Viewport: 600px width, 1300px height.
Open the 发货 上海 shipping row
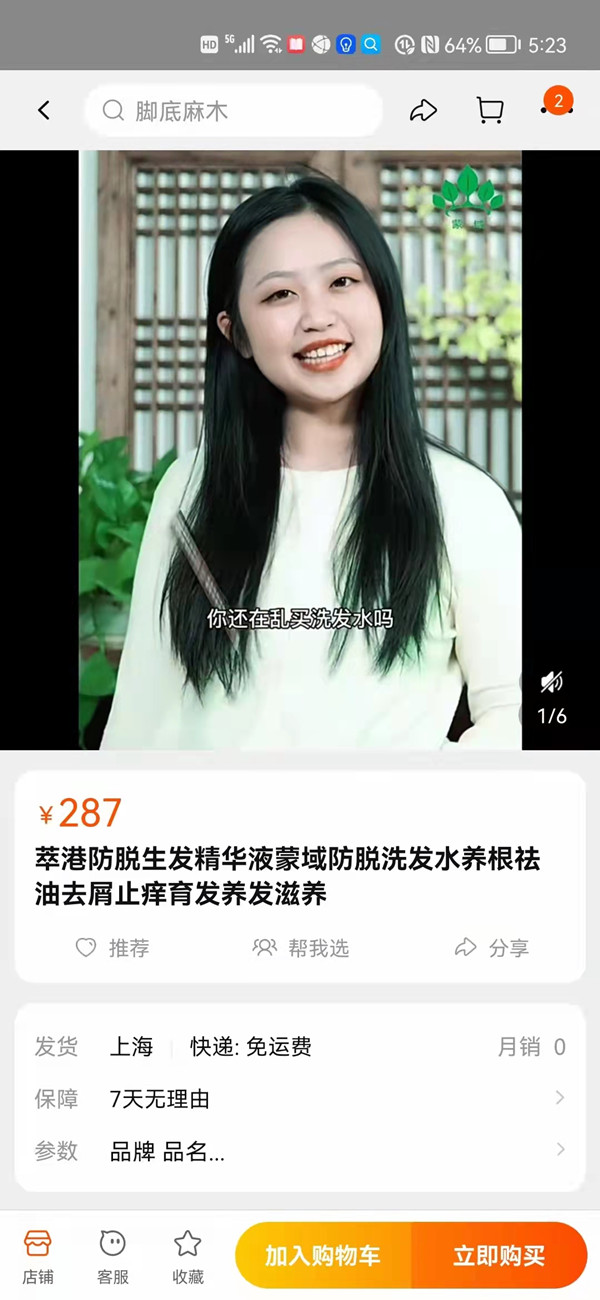[x=300, y=1047]
